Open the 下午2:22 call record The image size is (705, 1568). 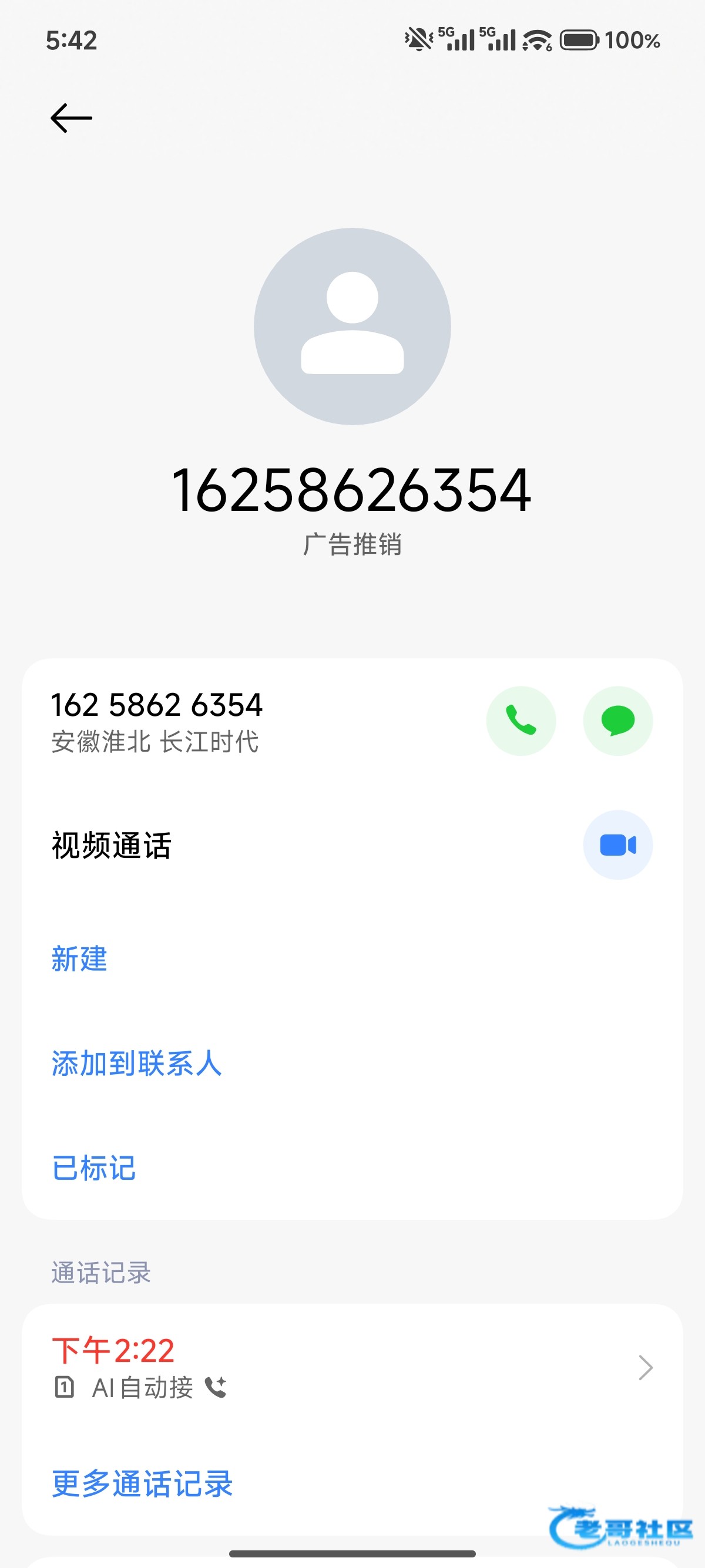click(x=352, y=1368)
